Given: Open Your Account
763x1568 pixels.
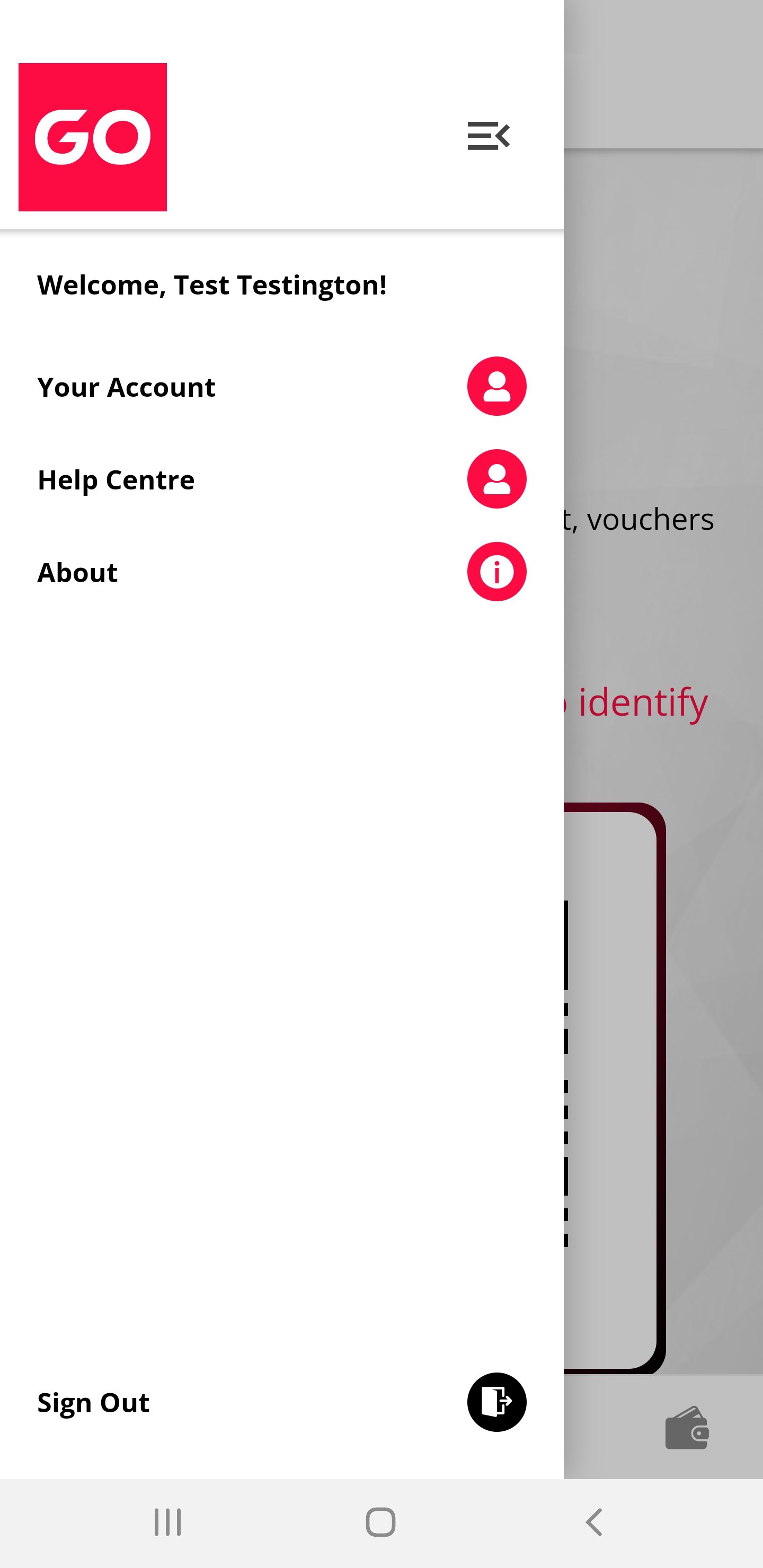Looking at the screenshot, I should (281, 387).
